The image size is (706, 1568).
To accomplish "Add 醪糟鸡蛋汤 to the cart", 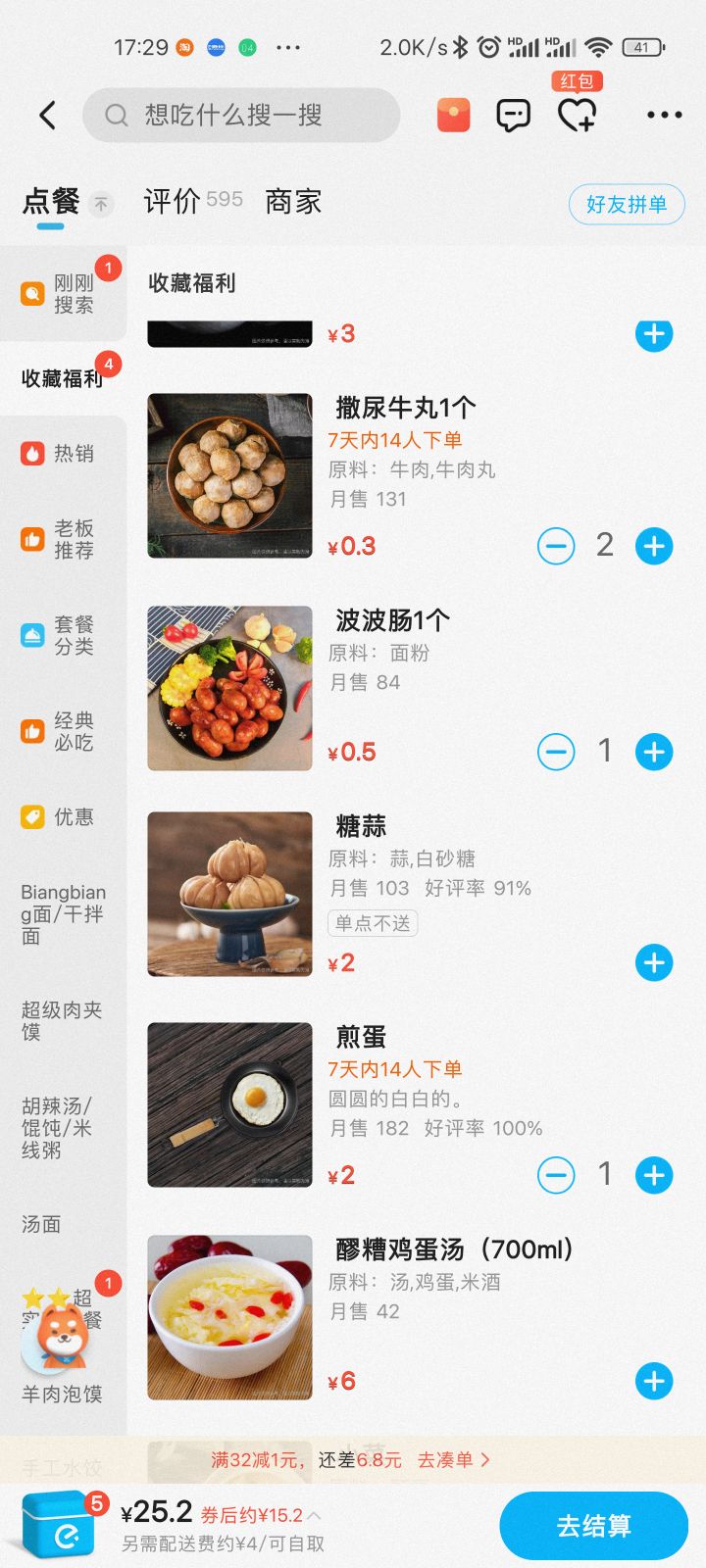I will 654,1381.
